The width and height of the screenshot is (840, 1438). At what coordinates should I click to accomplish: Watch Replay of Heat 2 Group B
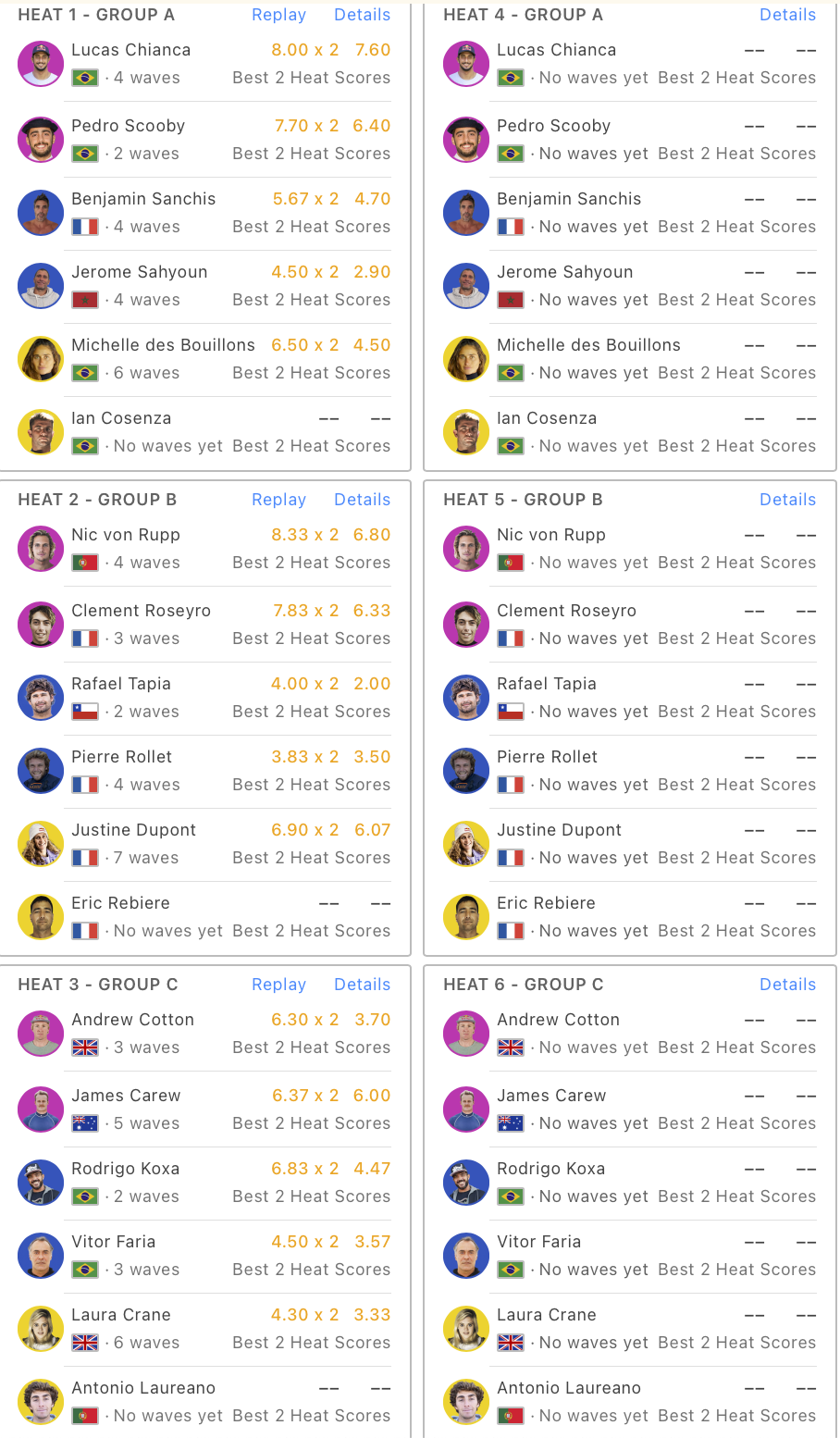coord(278,500)
